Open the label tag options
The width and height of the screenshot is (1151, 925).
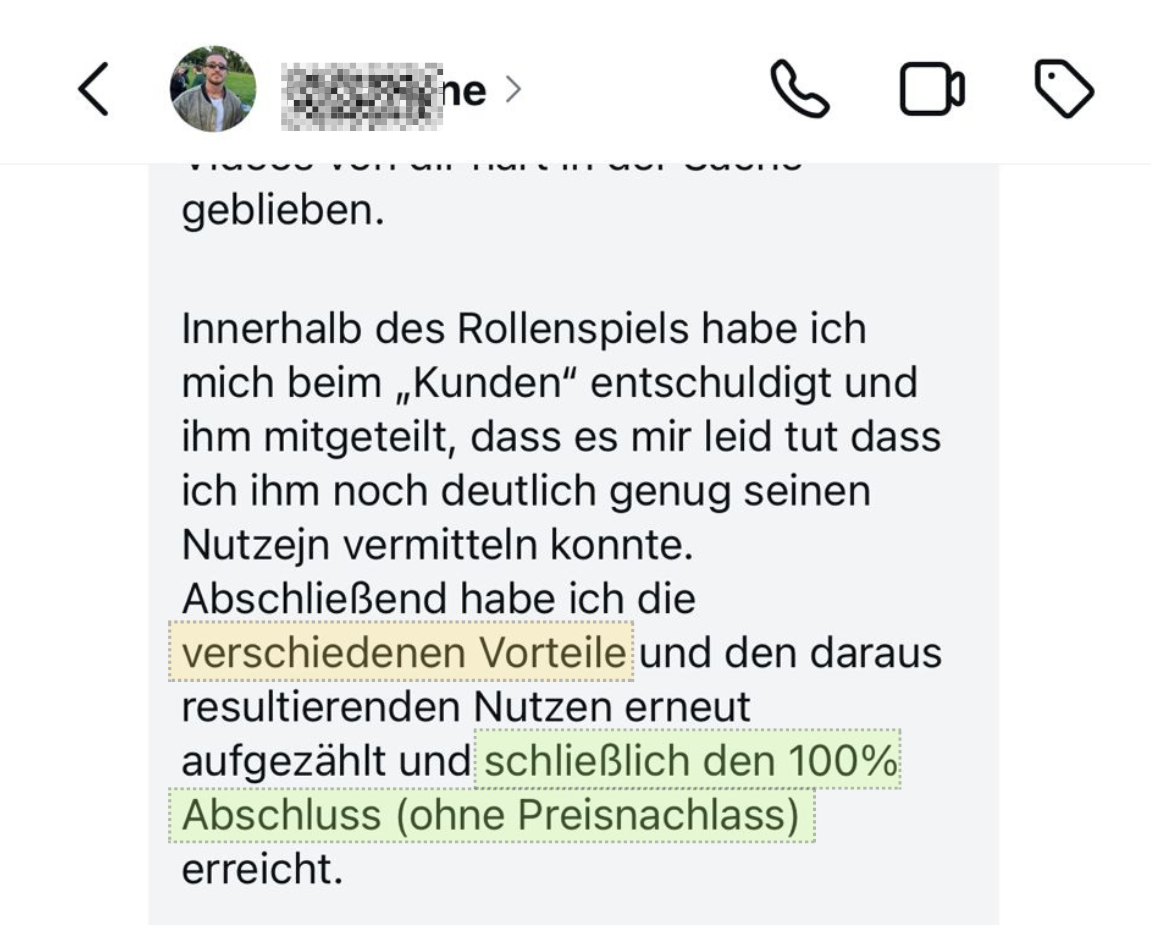(x=1064, y=89)
